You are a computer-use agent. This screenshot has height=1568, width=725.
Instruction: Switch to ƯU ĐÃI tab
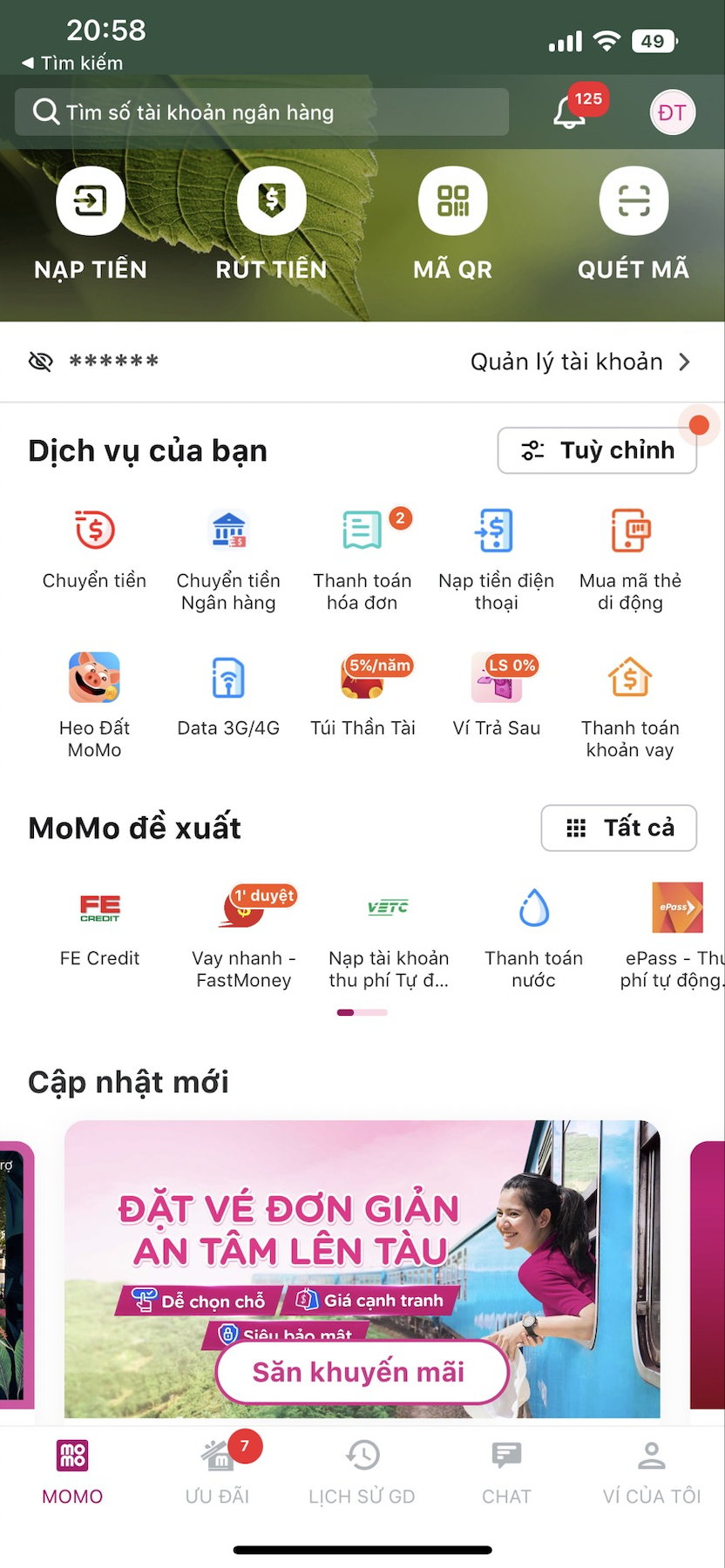[217, 1472]
